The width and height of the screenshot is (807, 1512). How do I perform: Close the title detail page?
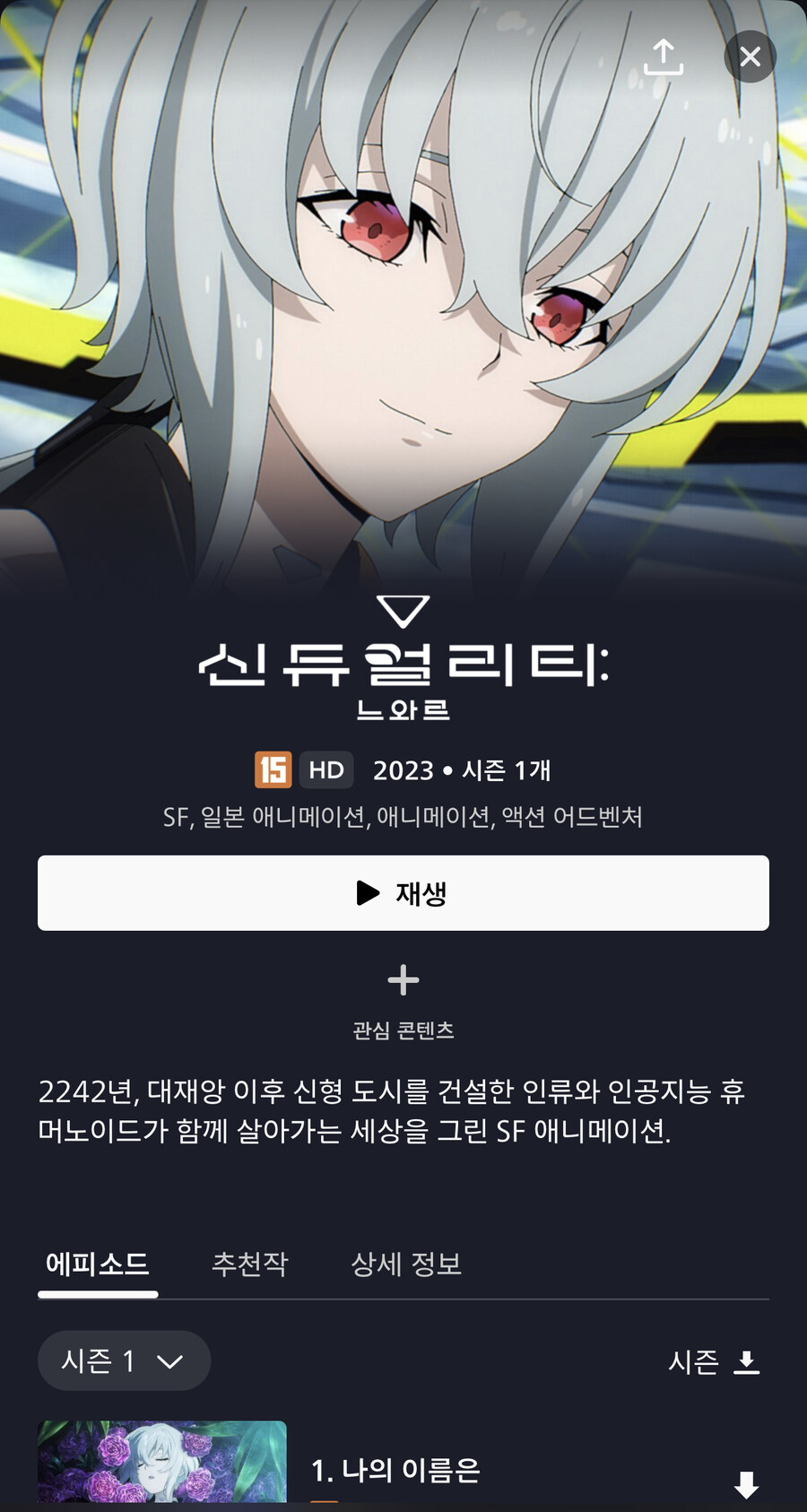tap(750, 56)
